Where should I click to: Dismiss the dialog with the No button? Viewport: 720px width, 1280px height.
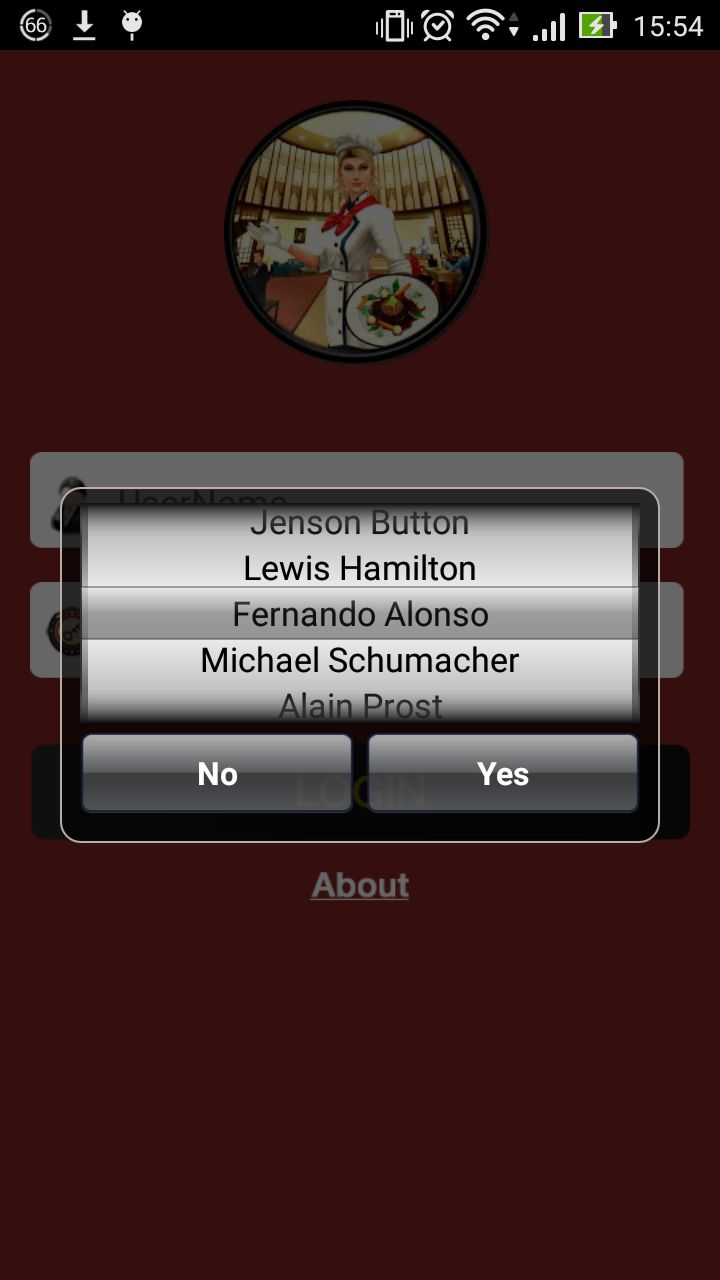click(x=217, y=773)
